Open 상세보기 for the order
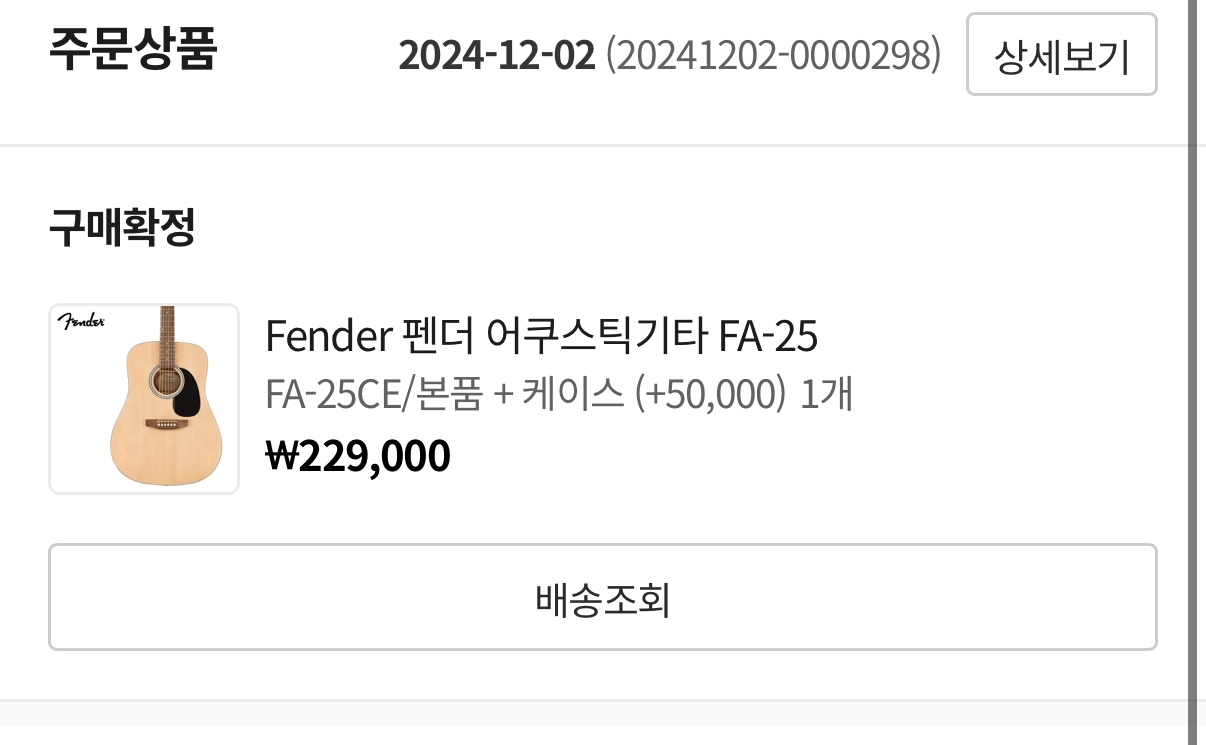The height and width of the screenshot is (745, 1206). tap(1061, 55)
